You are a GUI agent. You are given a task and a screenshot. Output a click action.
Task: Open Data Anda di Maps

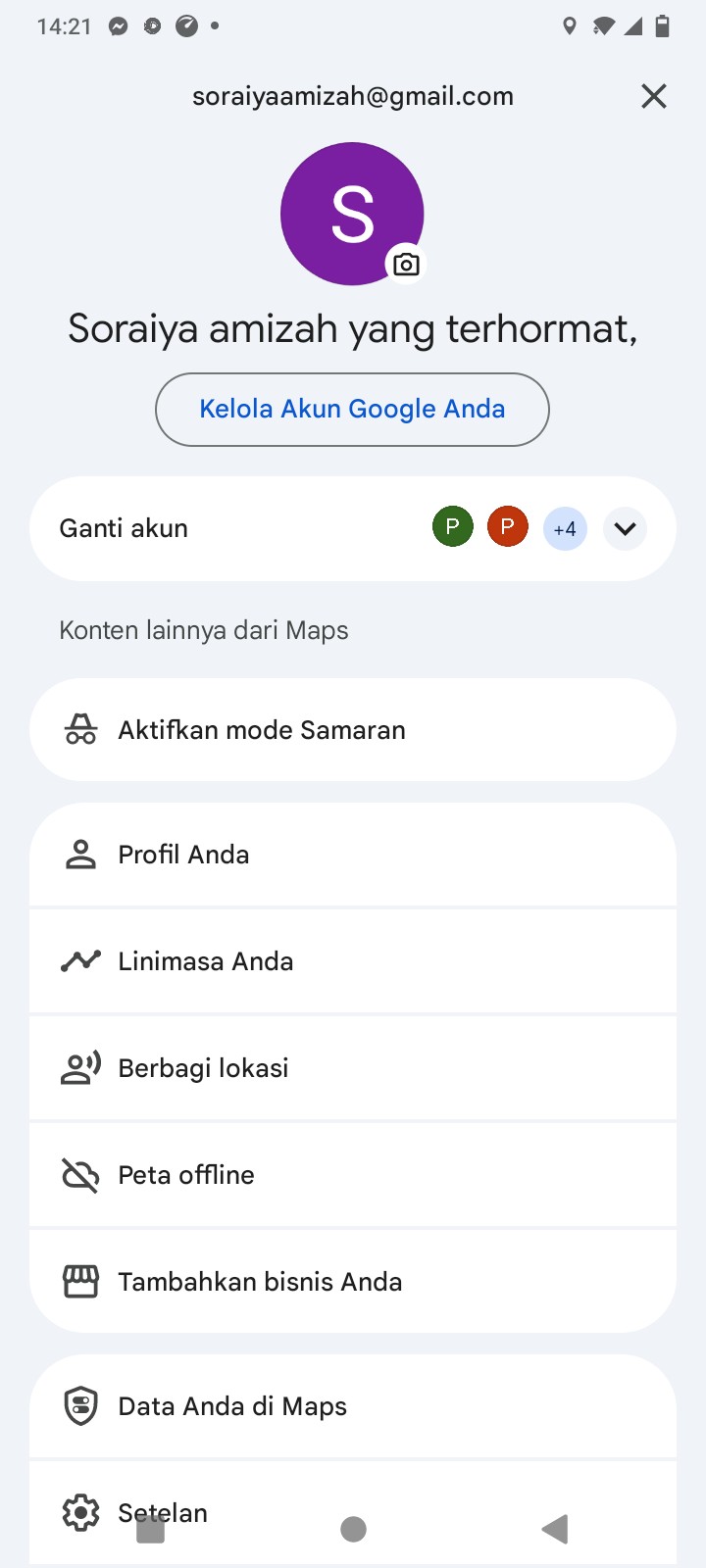(x=353, y=1406)
